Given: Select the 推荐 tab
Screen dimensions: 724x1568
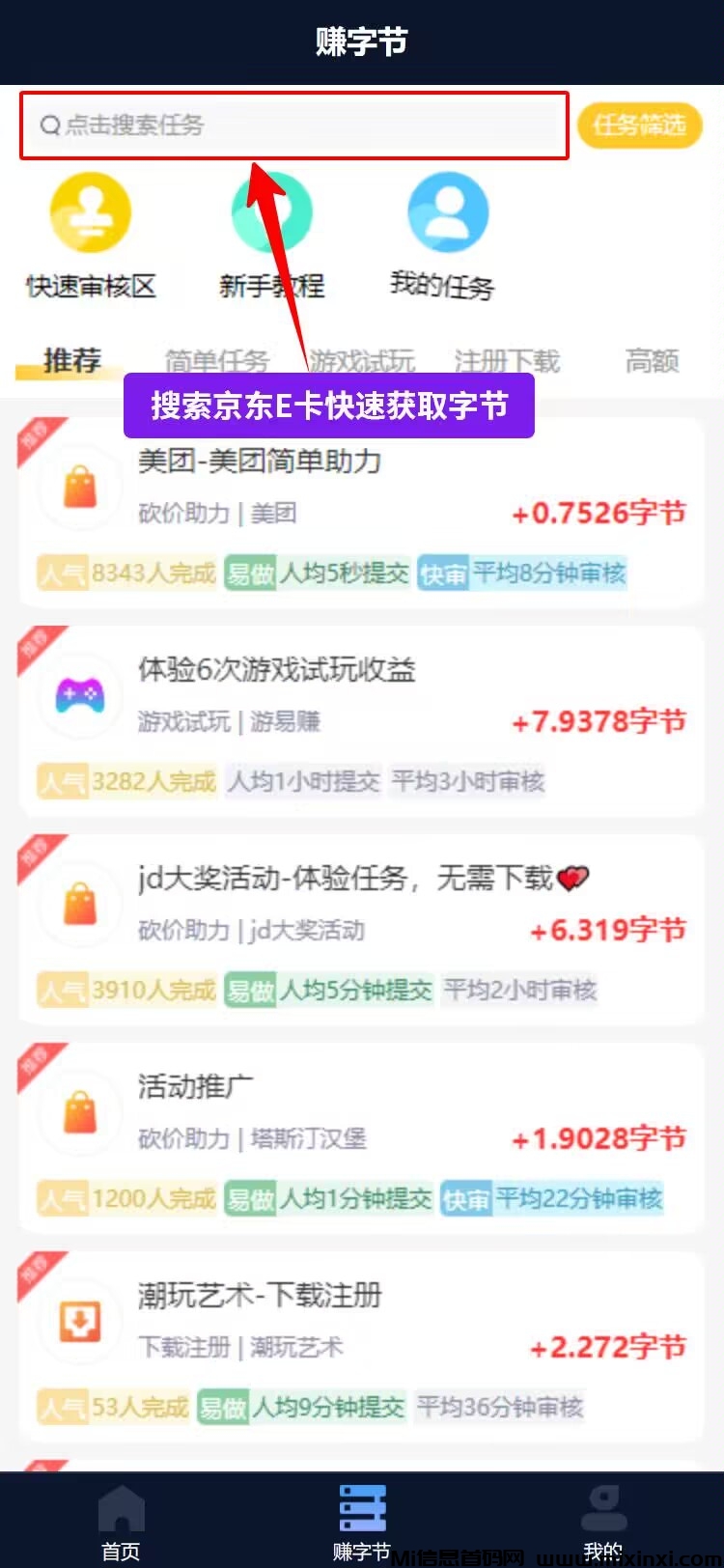Looking at the screenshot, I should tap(72, 361).
